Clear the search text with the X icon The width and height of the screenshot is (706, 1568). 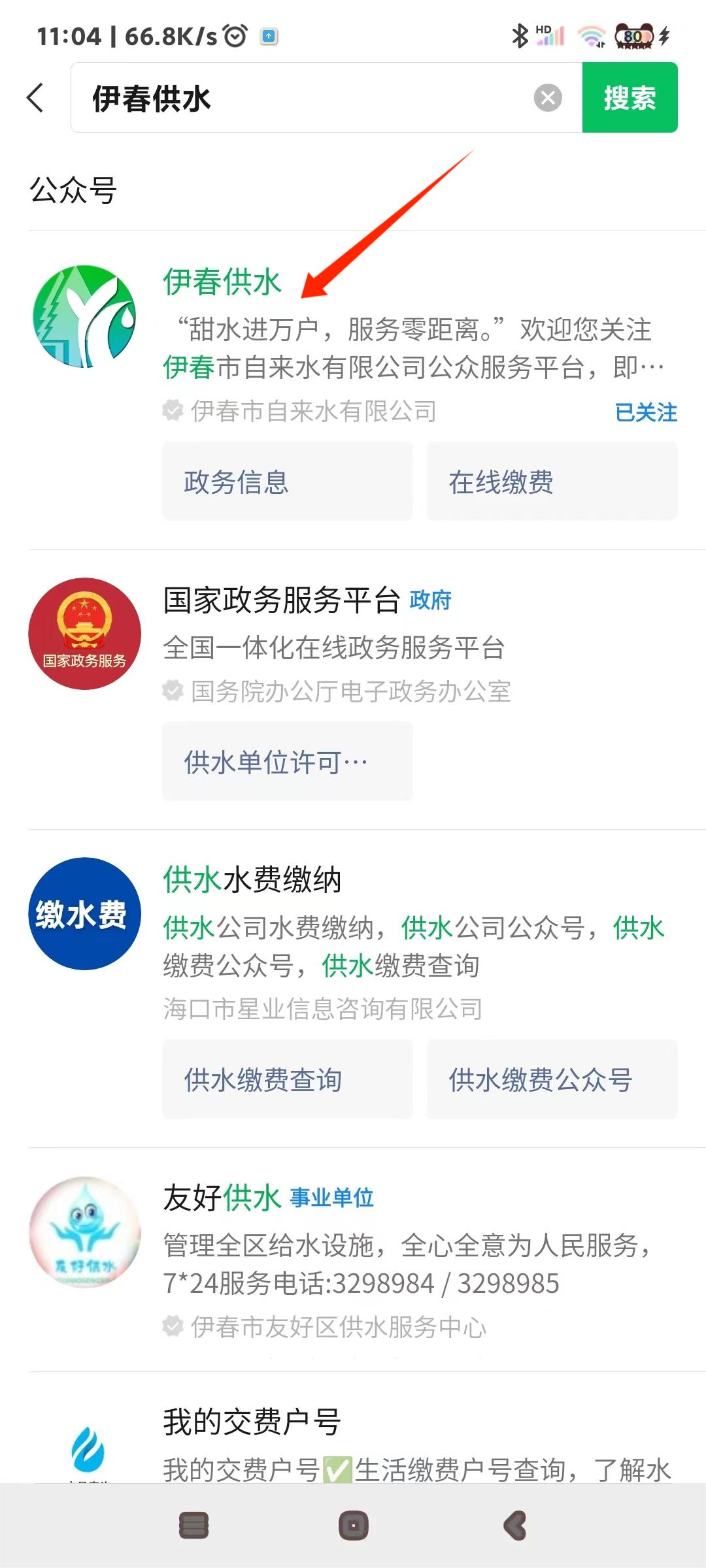click(548, 98)
